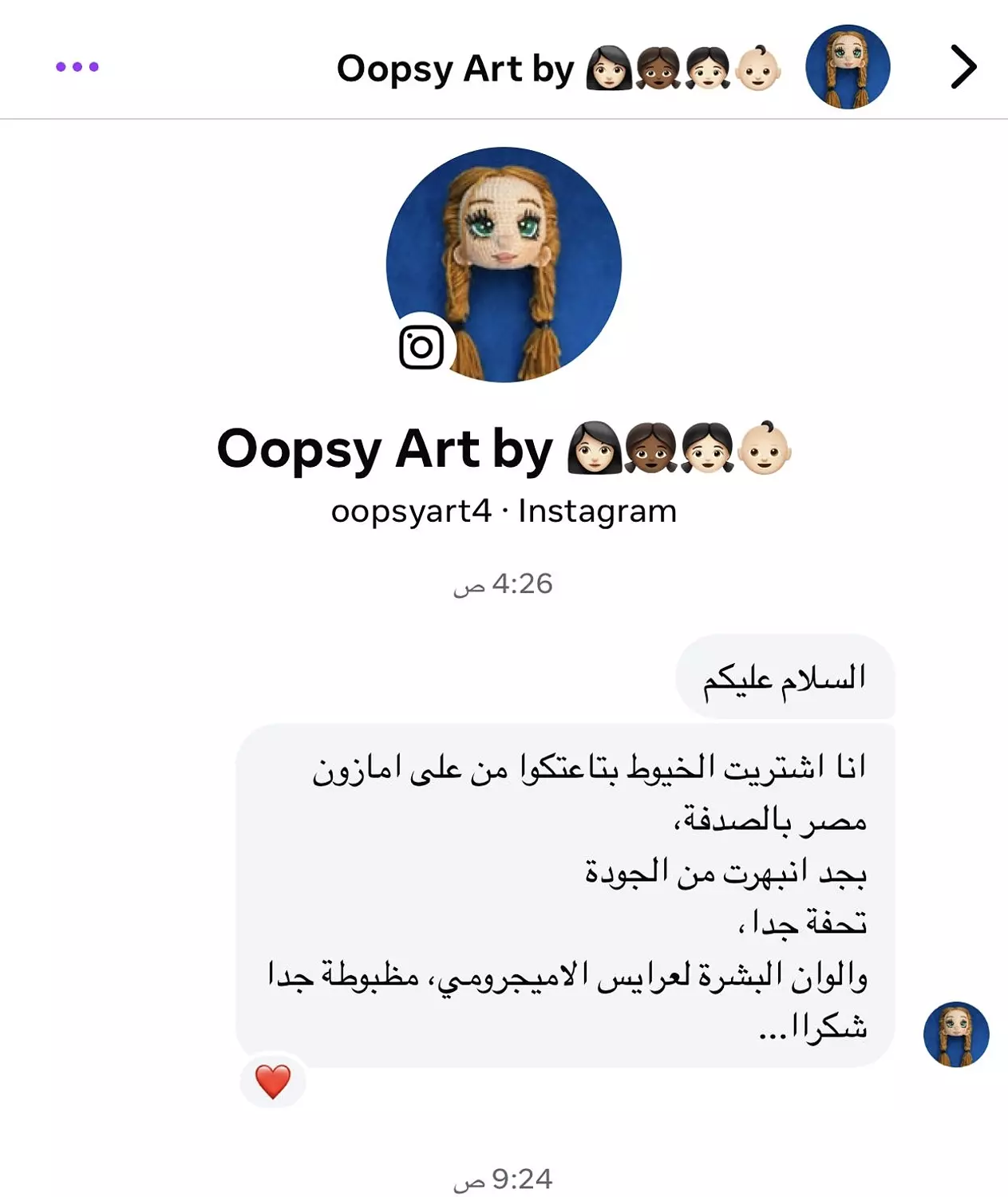This screenshot has width=1008, height=1197.
Task: Open the Oopsy Art conversation title
Action: [557, 69]
